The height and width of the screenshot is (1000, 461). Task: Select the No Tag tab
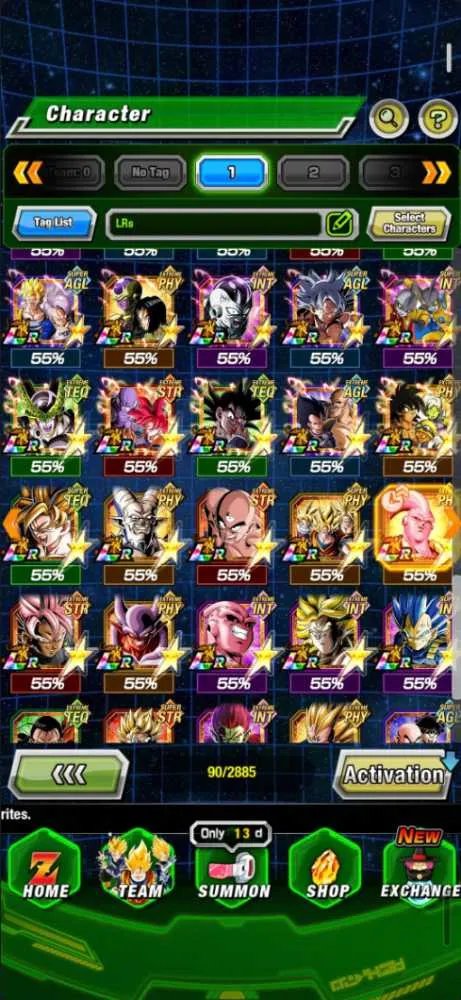tap(150, 173)
